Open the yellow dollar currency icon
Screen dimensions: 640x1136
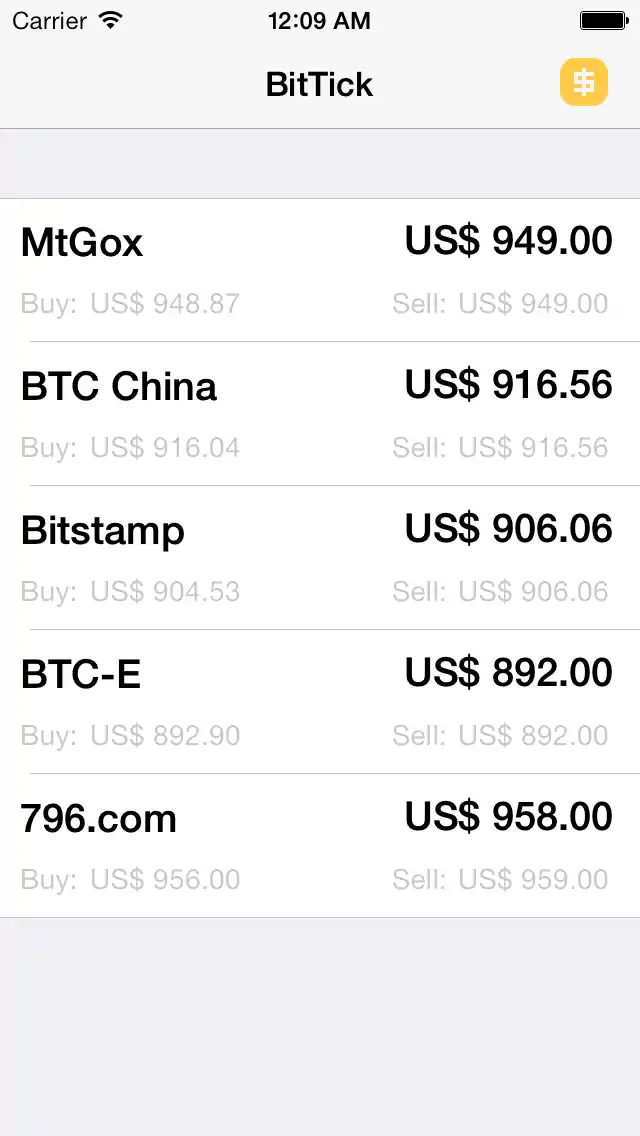point(584,82)
